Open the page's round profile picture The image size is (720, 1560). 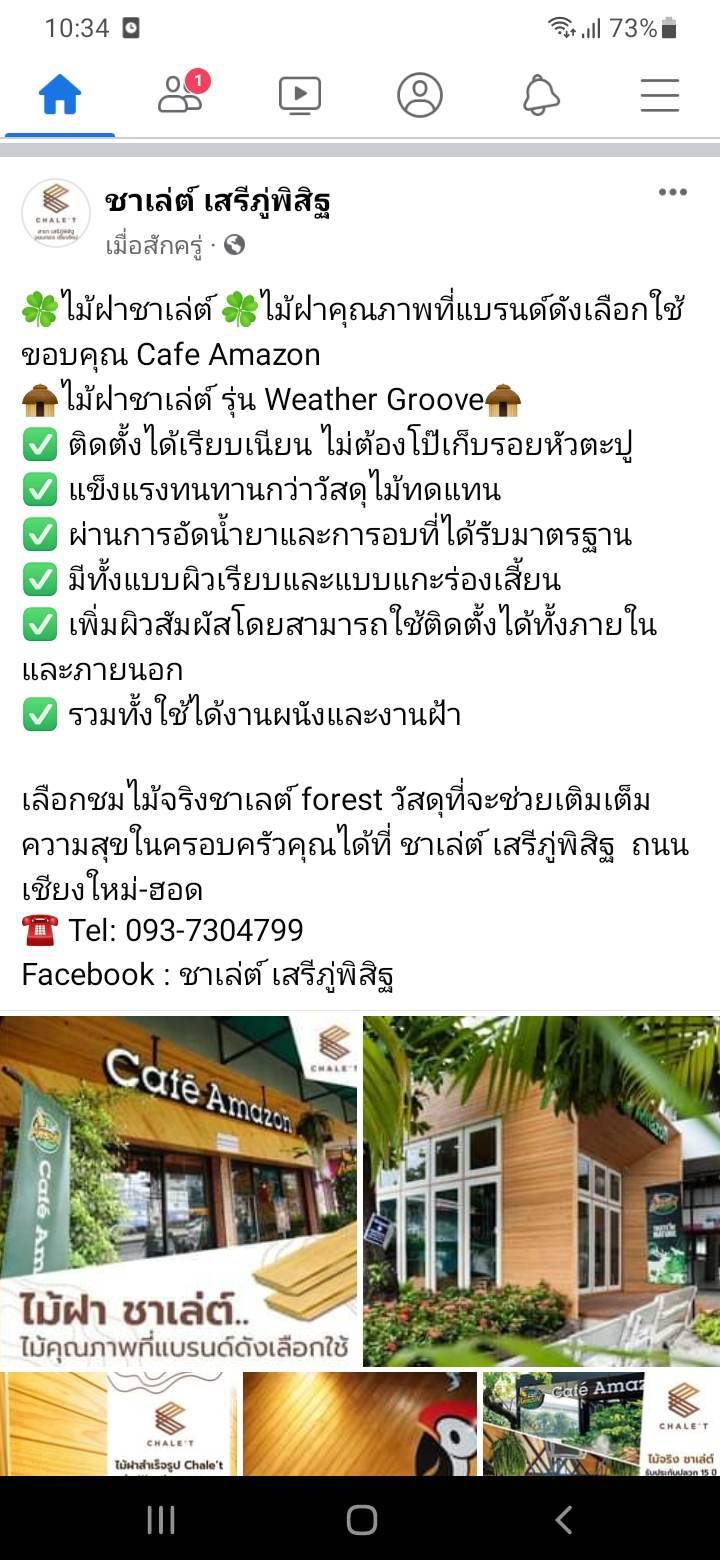56,213
